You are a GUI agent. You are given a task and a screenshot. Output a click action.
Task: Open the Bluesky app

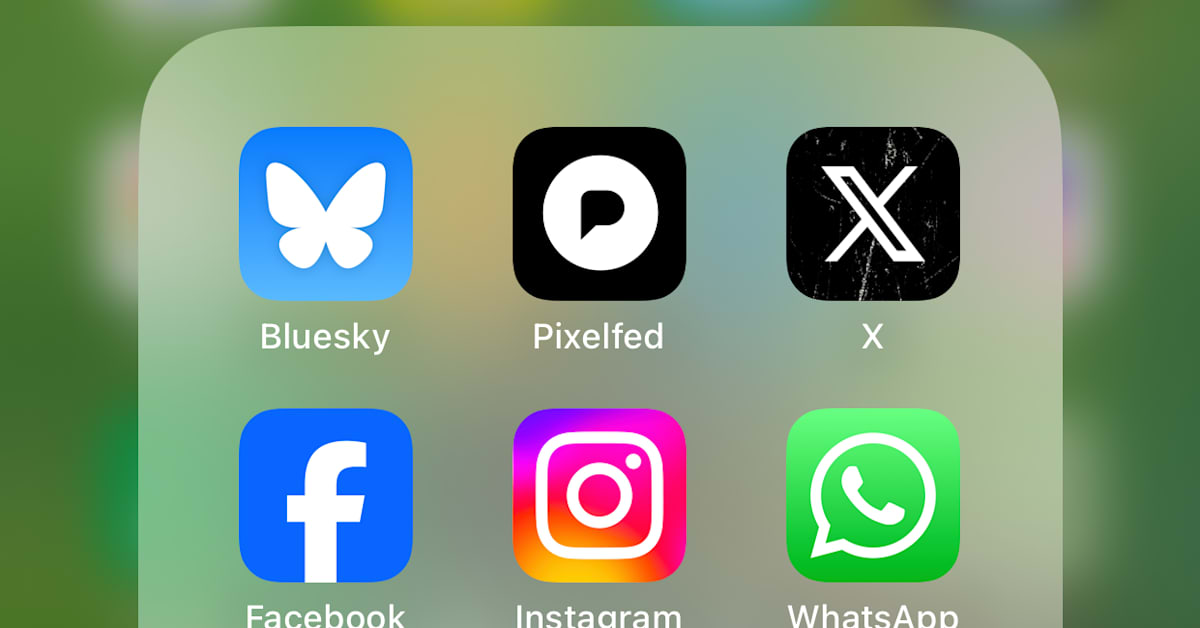pos(325,214)
